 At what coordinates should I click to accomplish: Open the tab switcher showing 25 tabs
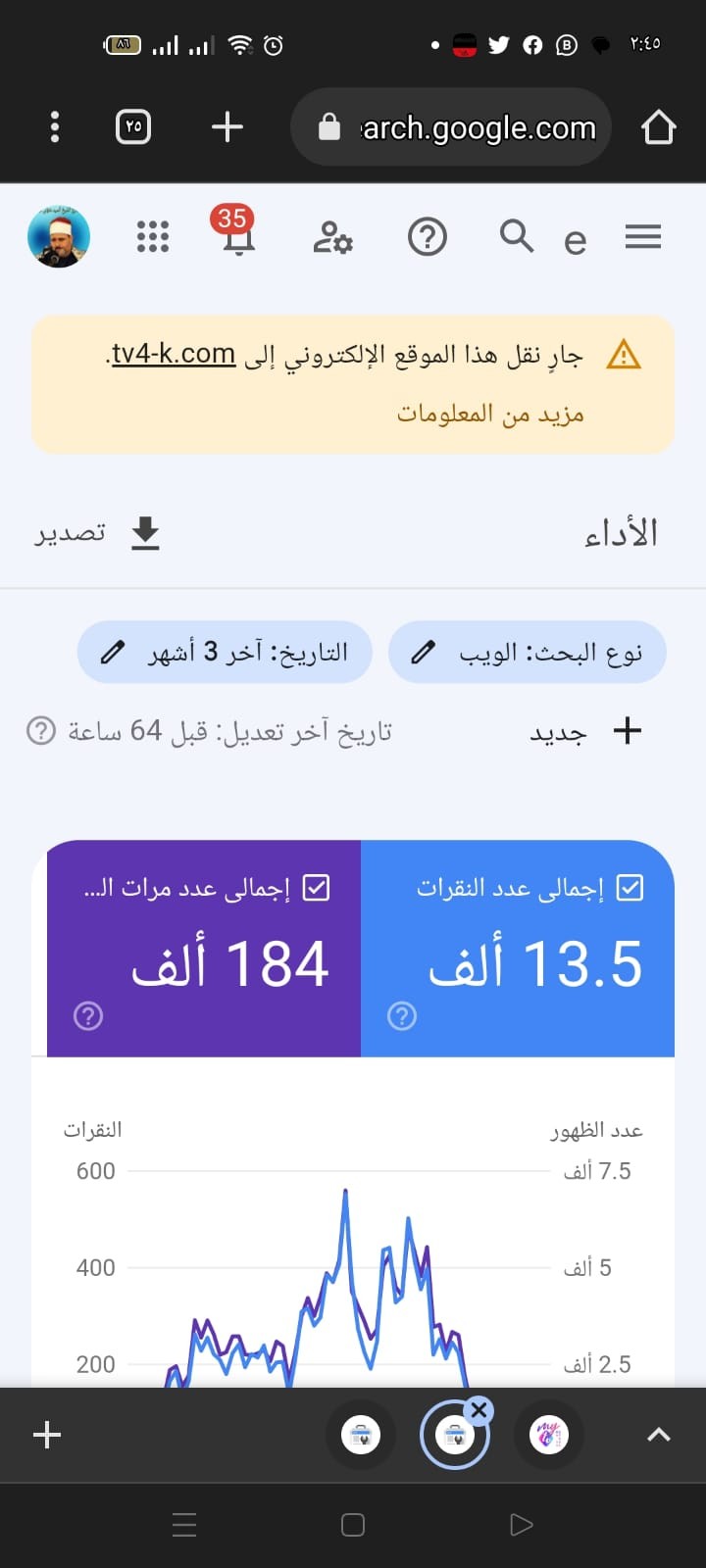tap(133, 127)
